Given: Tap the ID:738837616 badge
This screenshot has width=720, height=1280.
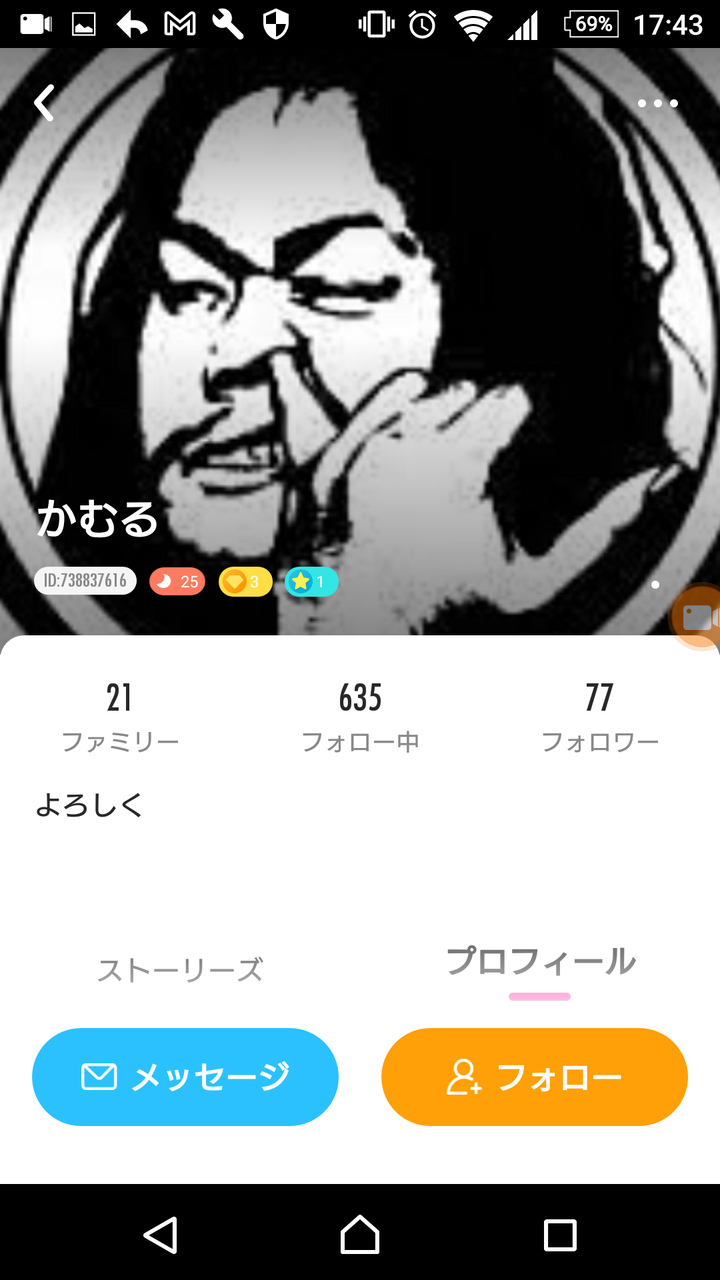Looking at the screenshot, I should click(85, 581).
